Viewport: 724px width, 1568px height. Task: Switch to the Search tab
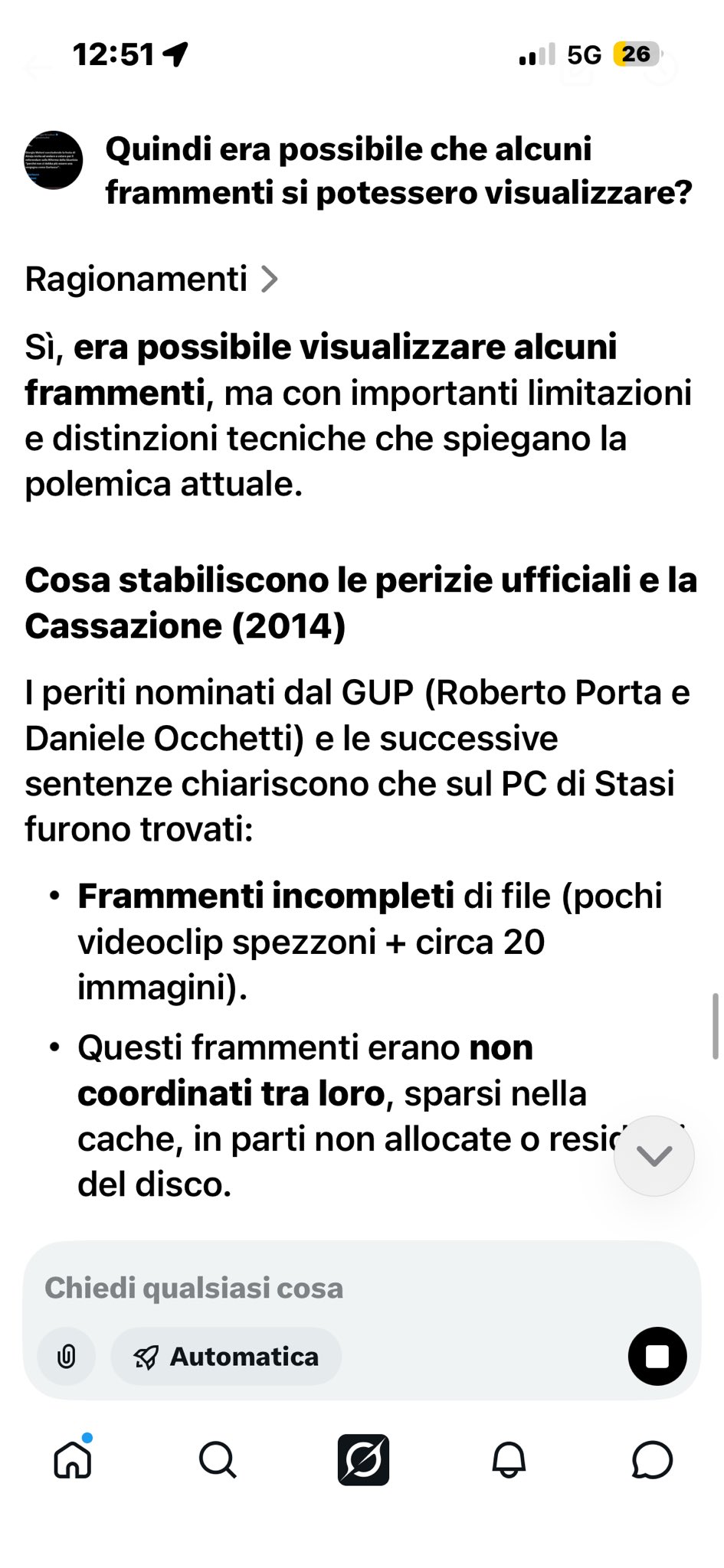218,1460
